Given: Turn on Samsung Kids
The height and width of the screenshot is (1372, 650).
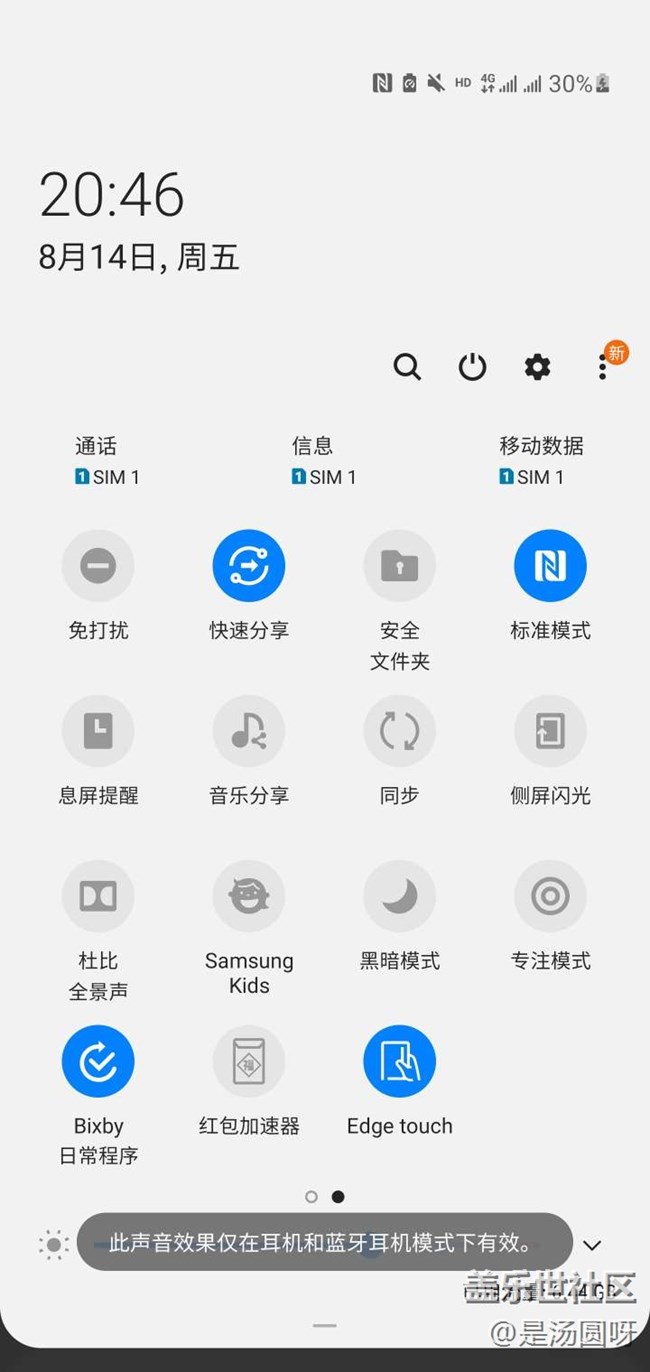Looking at the screenshot, I should tap(249, 897).
